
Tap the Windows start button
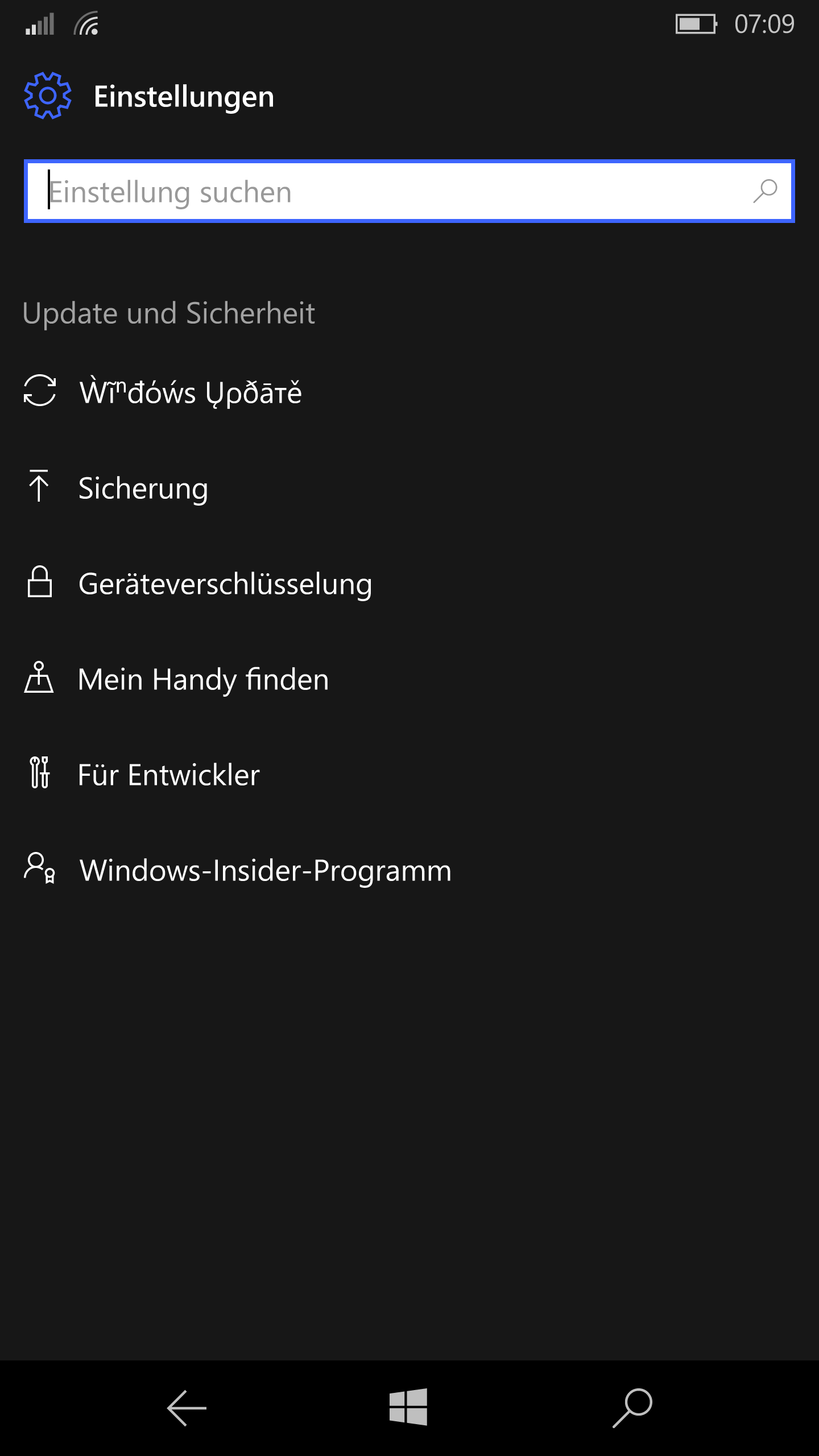point(408,1407)
